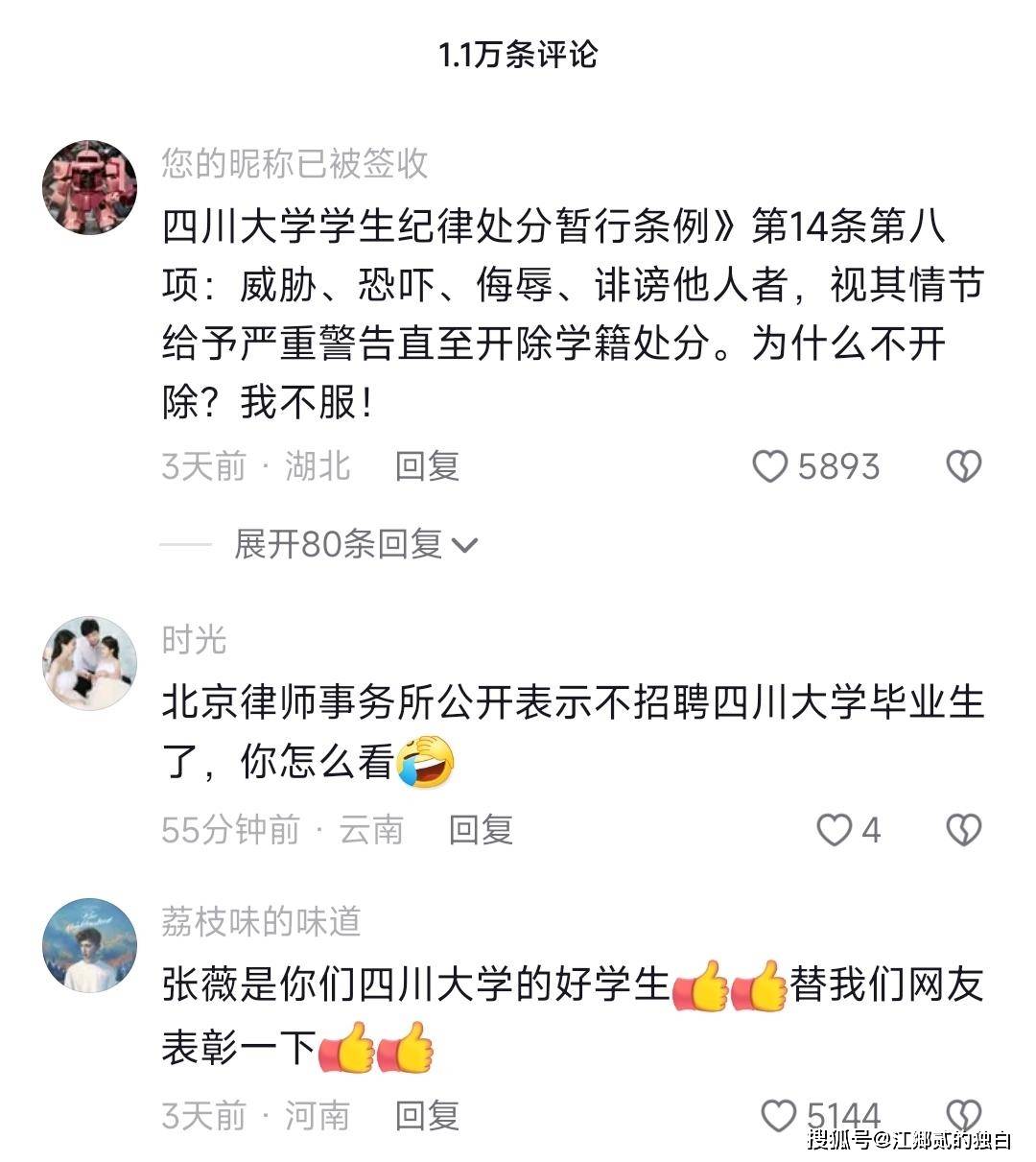This screenshot has height=1162, width=1036.
Task: Dislike 时光's comment
Action: (963, 829)
